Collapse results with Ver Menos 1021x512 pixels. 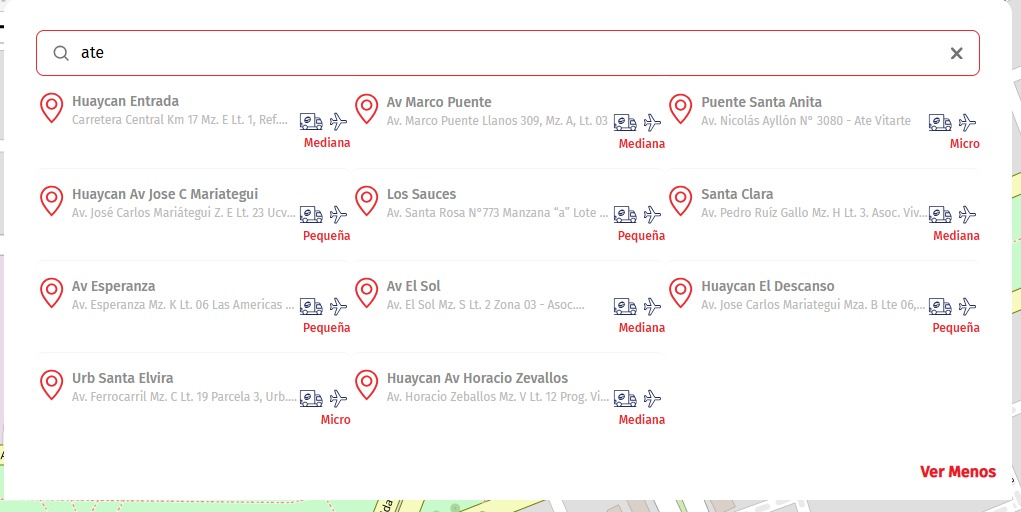coord(957,472)
